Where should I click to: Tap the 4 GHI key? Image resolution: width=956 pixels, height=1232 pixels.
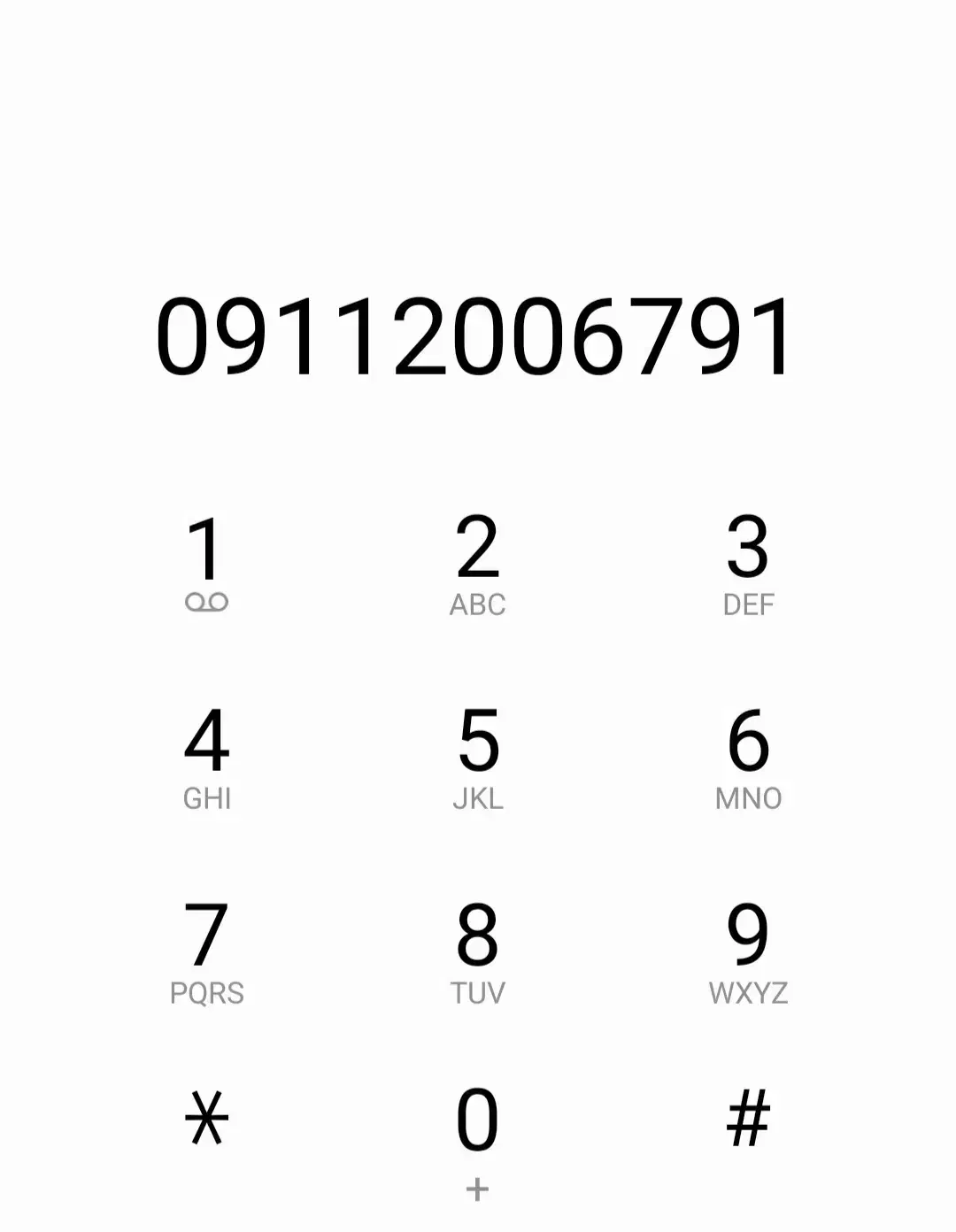tap(206, 755)
